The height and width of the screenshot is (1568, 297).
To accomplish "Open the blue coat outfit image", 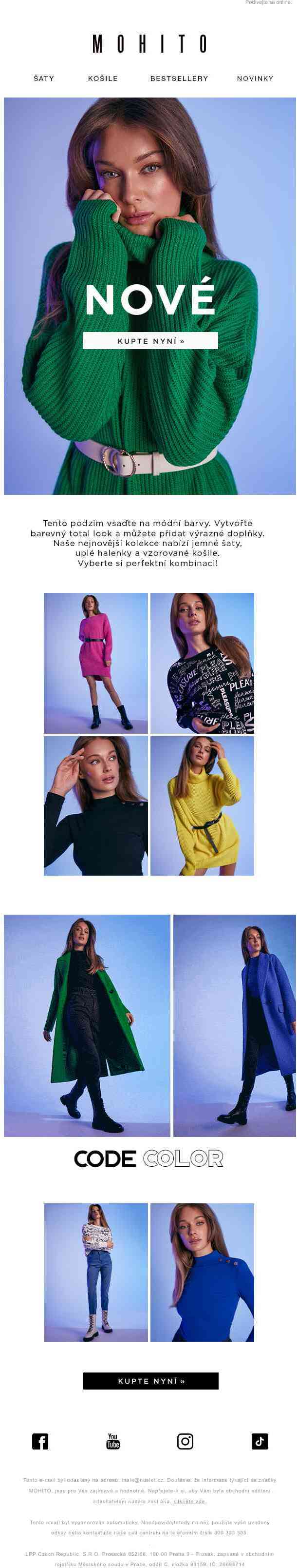I will coord(234,1025).
